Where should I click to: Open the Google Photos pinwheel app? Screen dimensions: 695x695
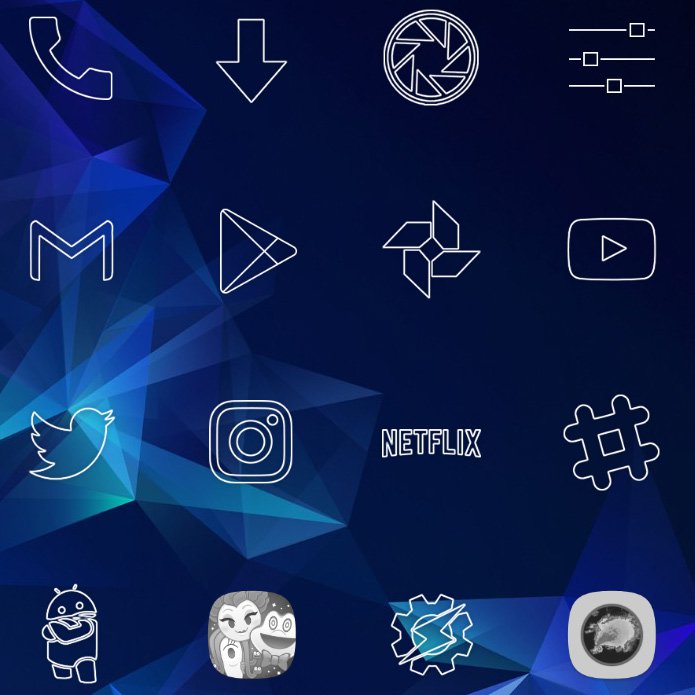pyautogui.click(x=430, y=249)
